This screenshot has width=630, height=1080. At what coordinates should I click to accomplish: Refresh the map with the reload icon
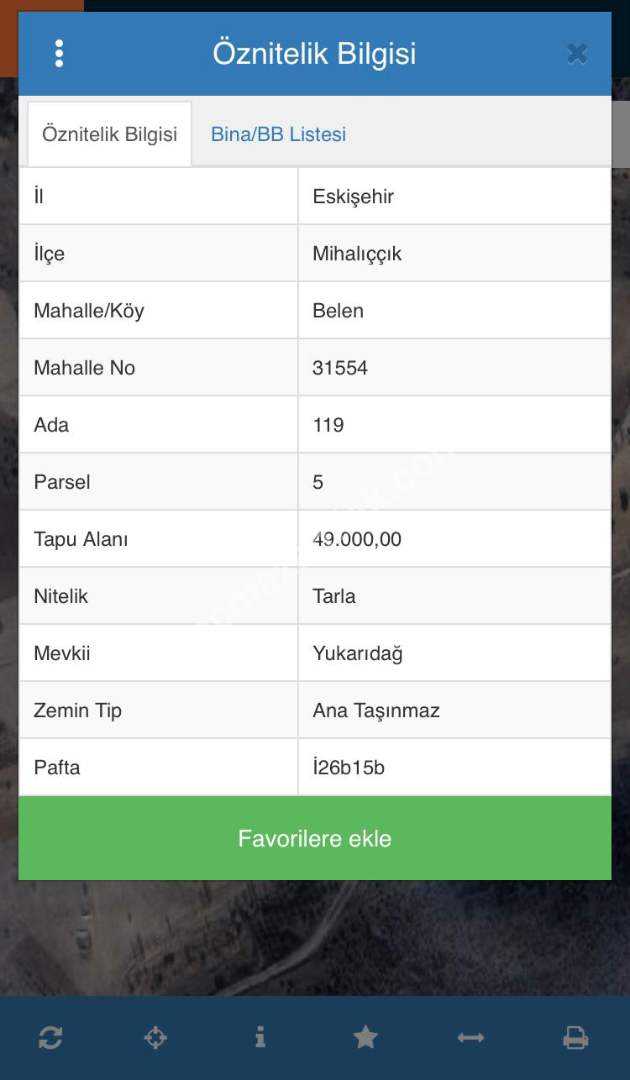(x=50, y=1038)
